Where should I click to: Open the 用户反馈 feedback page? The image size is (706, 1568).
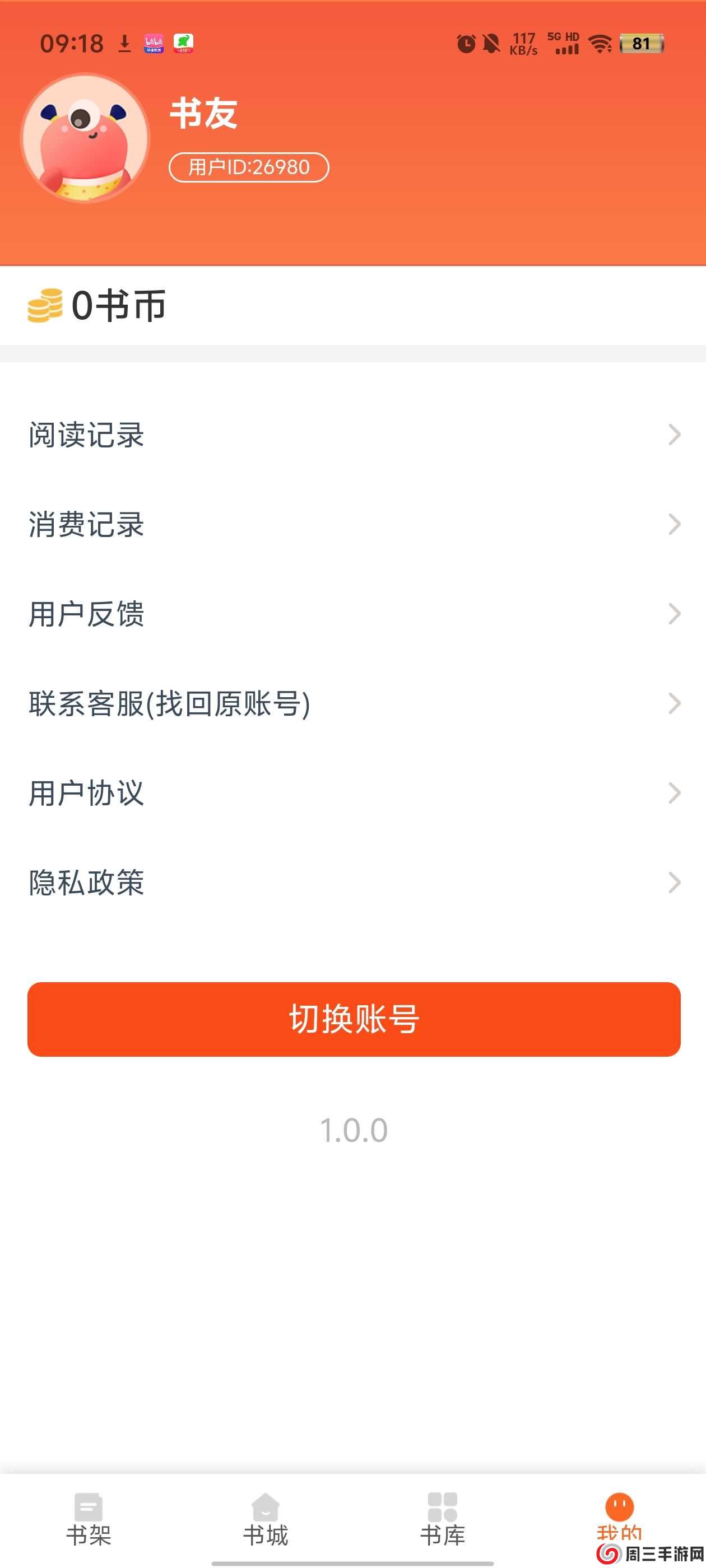354,614
